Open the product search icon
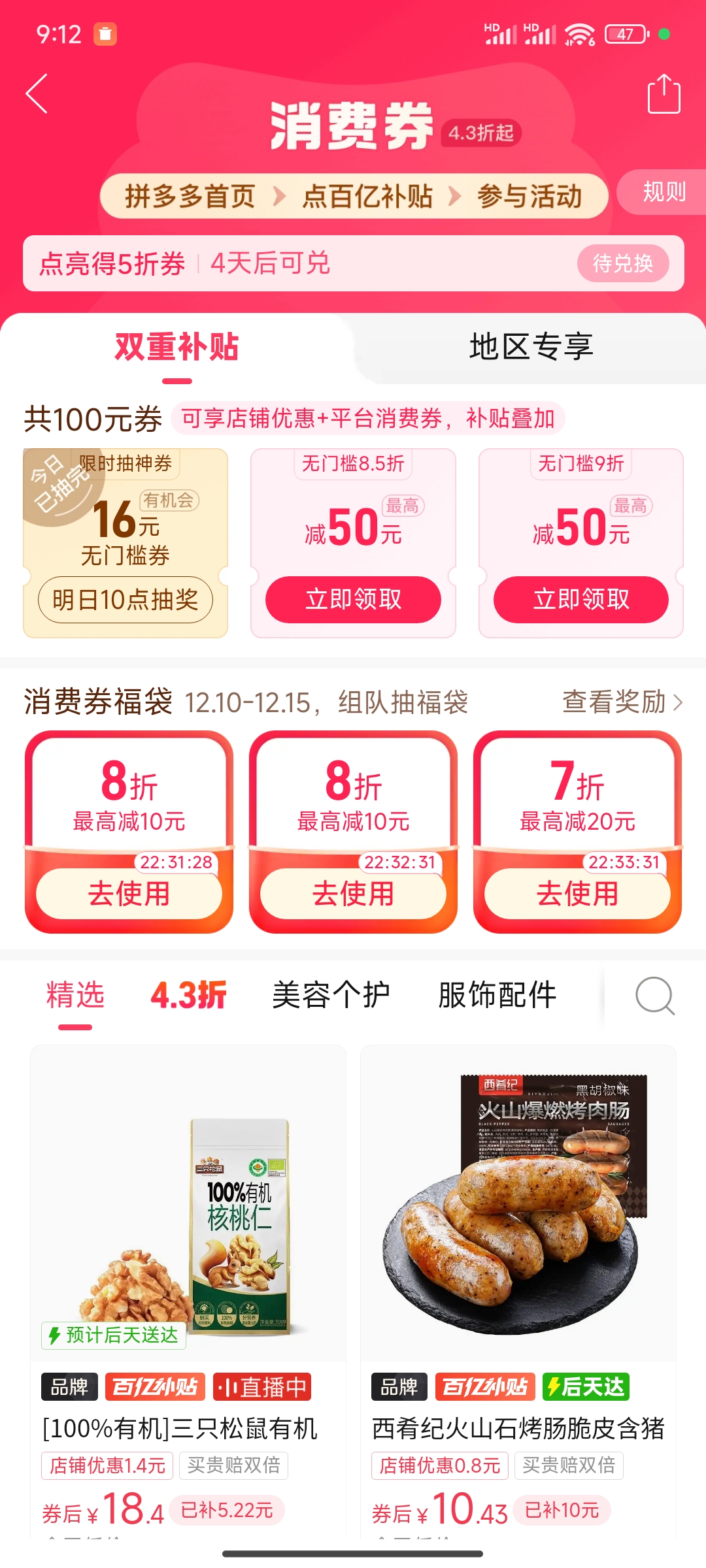706x1568 pixels. [x=654, y=996]
